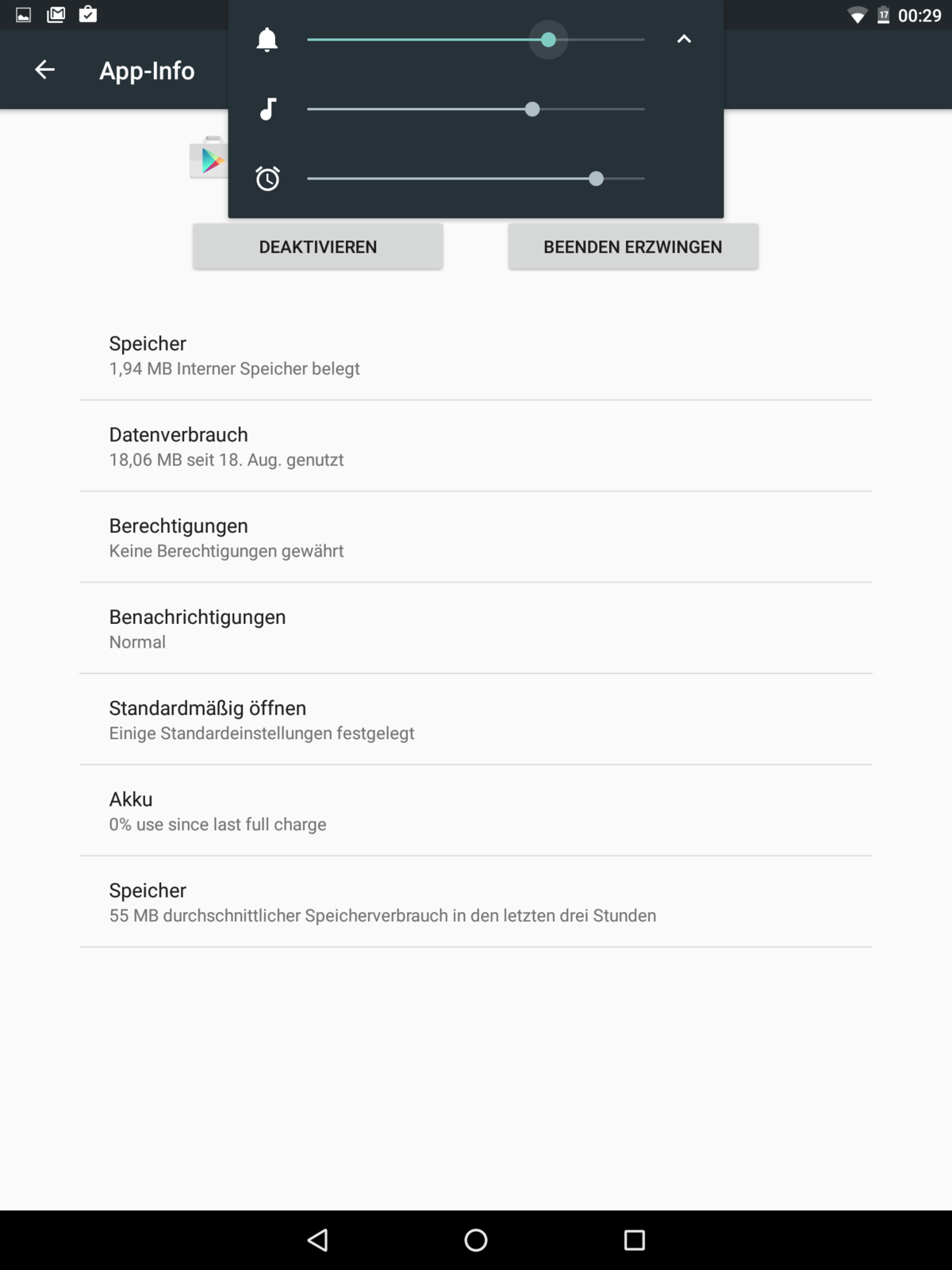Mute ringtone via the bell icon
Screen dimensions: 952x1270
[267, 40]
